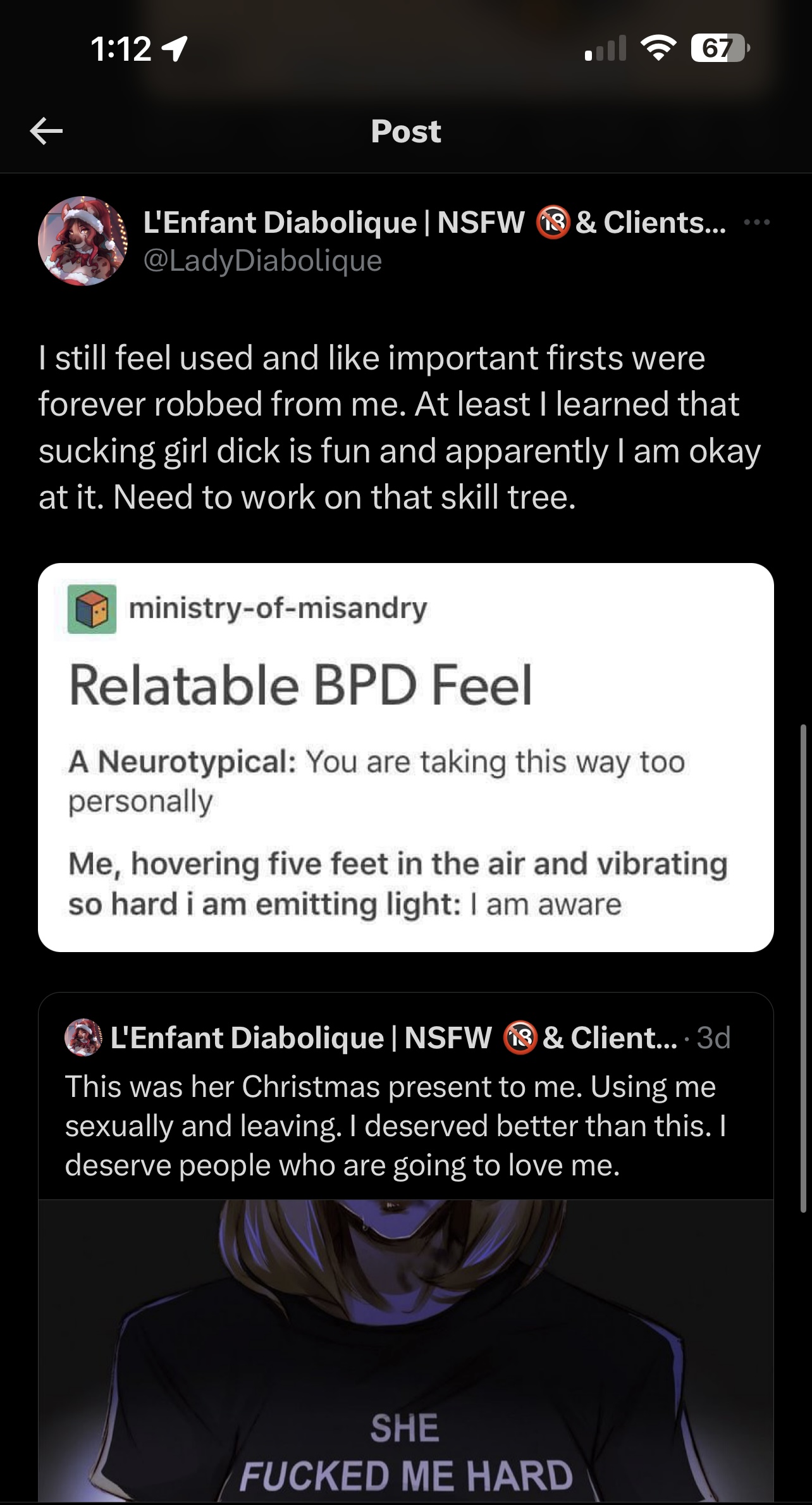
Task: Open the quoted Christmas present post
Action: (x=405, y=1125)
